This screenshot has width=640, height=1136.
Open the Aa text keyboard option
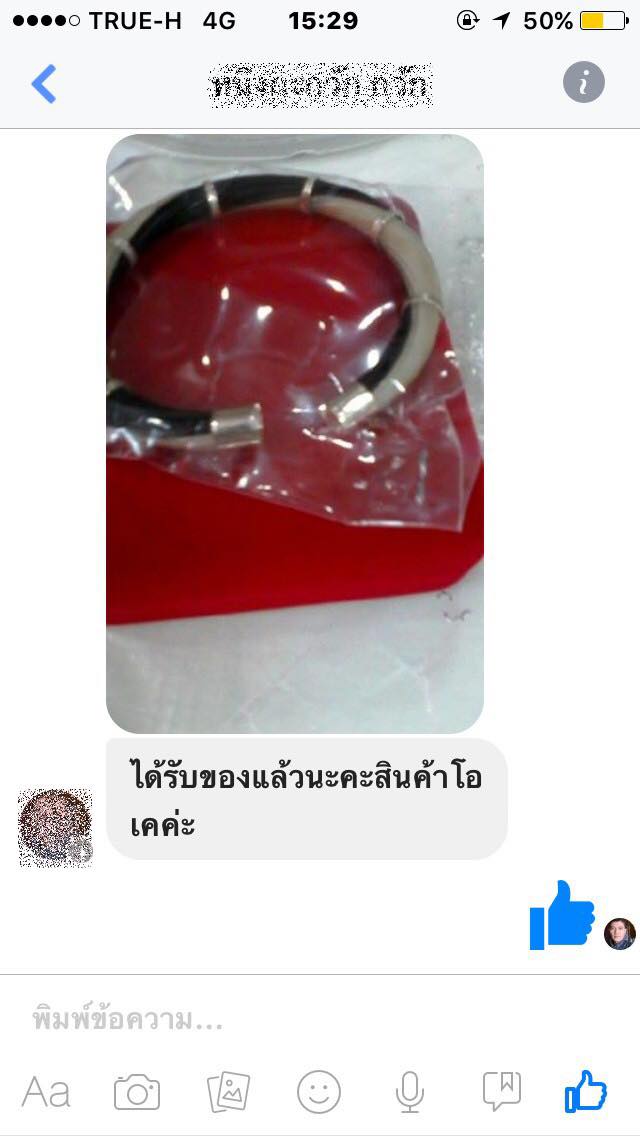[46, 1092]
